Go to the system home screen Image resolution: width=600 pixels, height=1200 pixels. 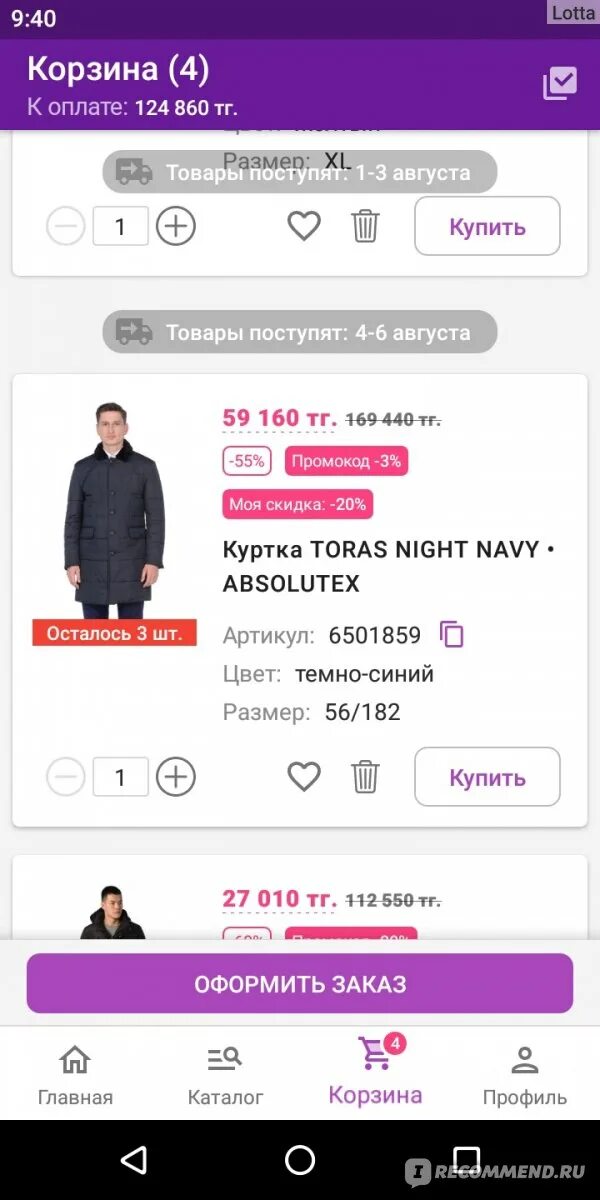300,1160
